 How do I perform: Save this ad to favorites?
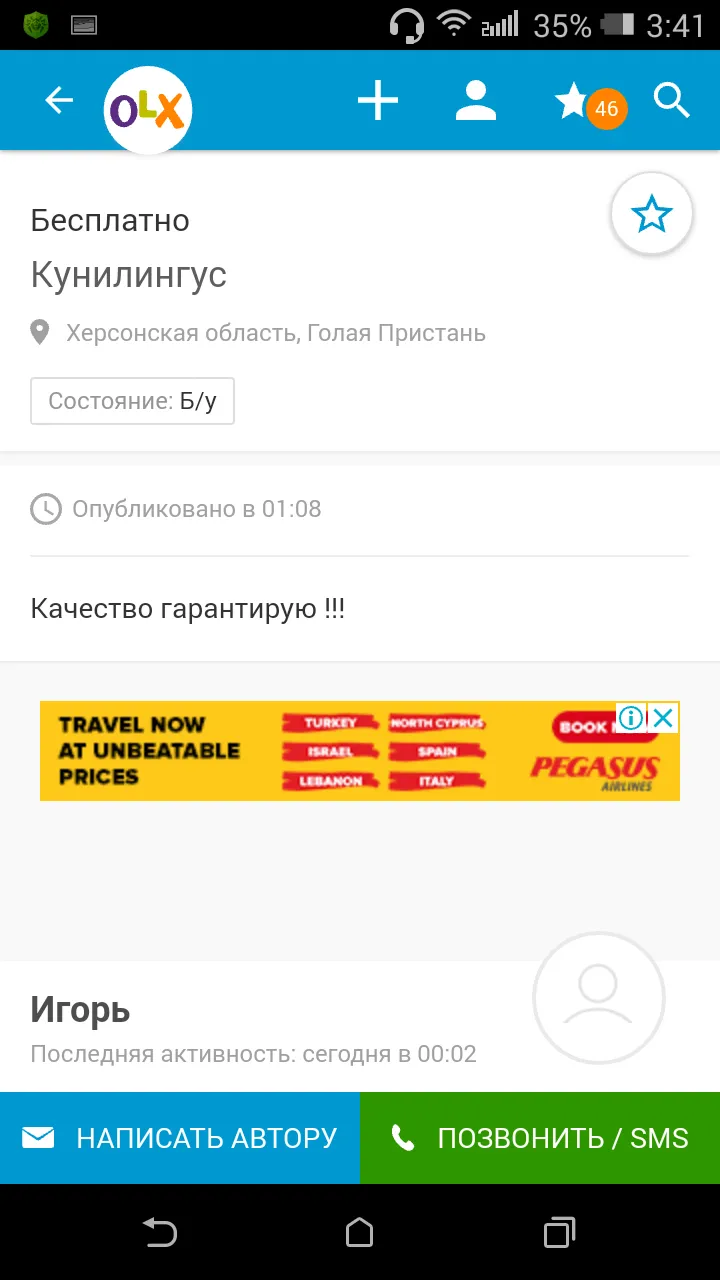[x=652, y=214]
